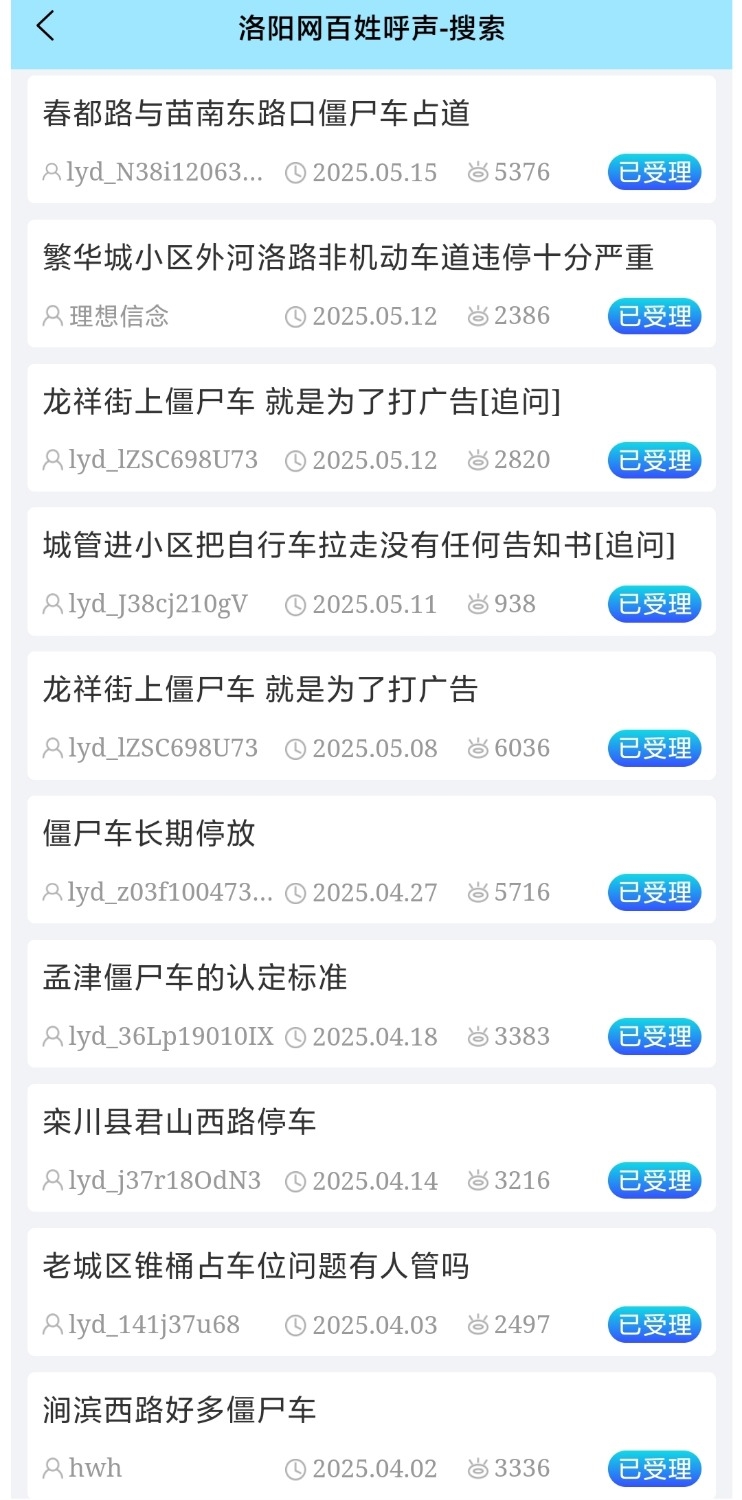Open the 2025.05.08 龙祥街上僵尸车 post
The width and height of the screenshot is (742, 1500).
pyautogui.click(x=260, y=690)
